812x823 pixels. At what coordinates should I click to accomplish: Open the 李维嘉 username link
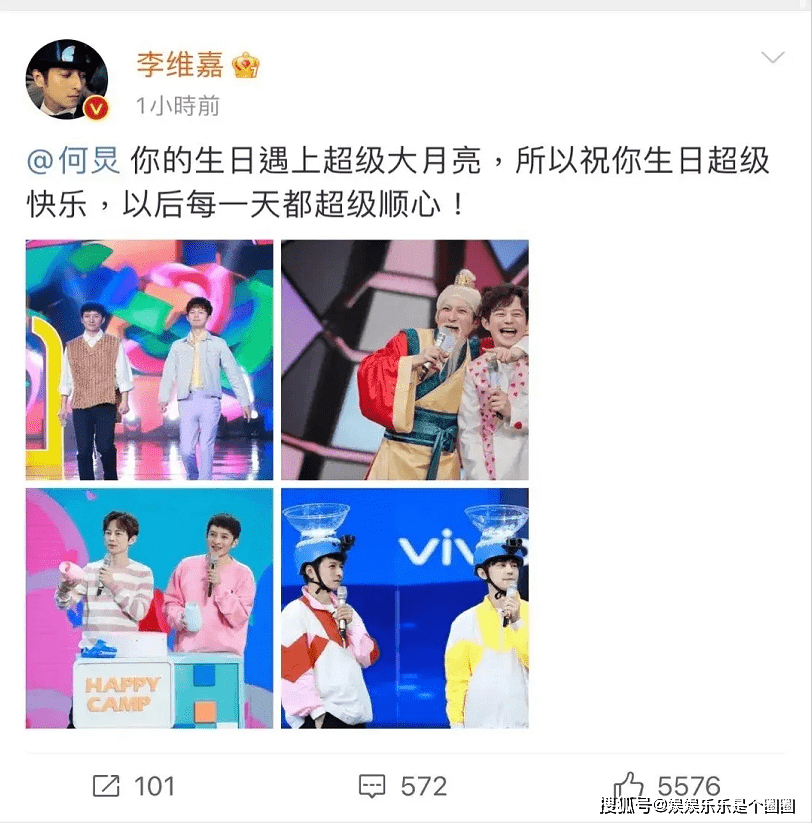180,65
